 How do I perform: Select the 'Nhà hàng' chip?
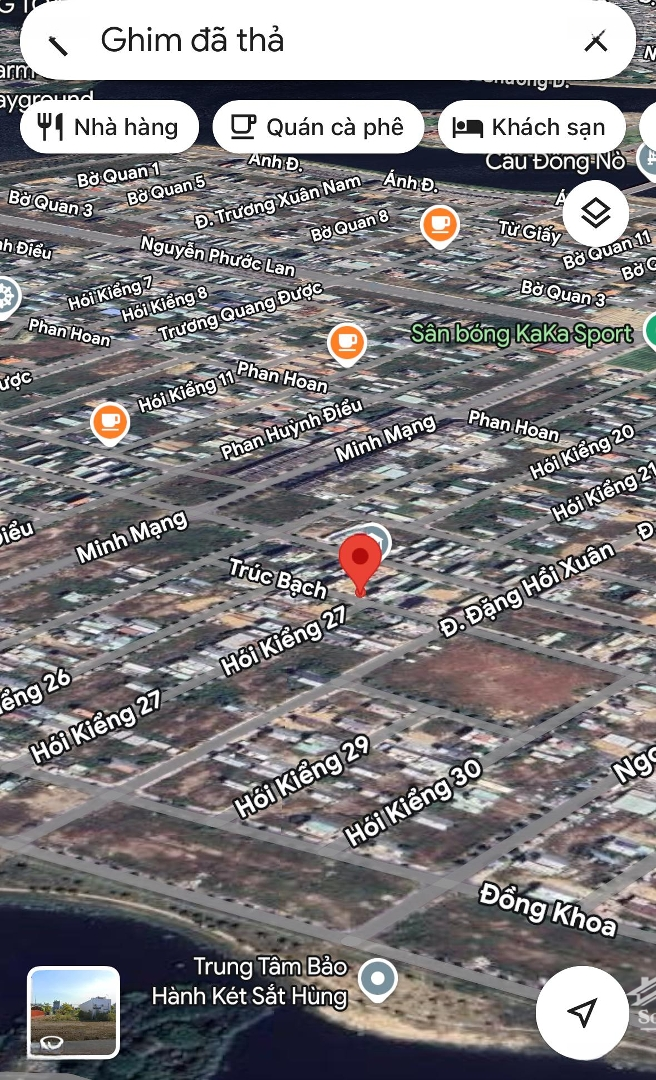click(109, 127)
